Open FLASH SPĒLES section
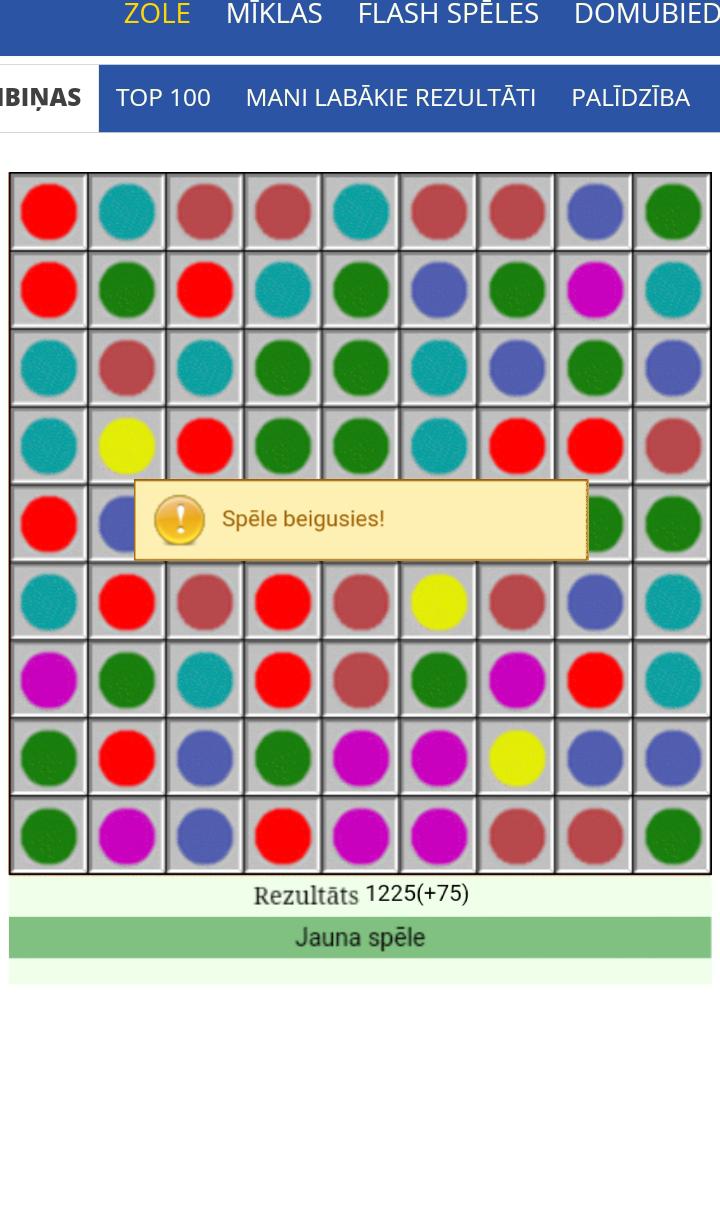This screenshot has width=720, height=1220. point(448,14)
